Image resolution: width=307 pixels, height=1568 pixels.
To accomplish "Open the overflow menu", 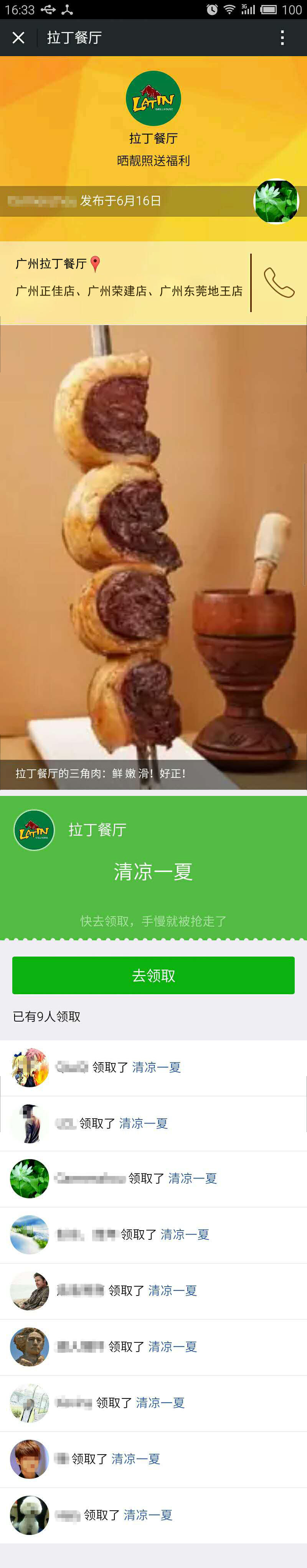I will click(x=282, y=38).
